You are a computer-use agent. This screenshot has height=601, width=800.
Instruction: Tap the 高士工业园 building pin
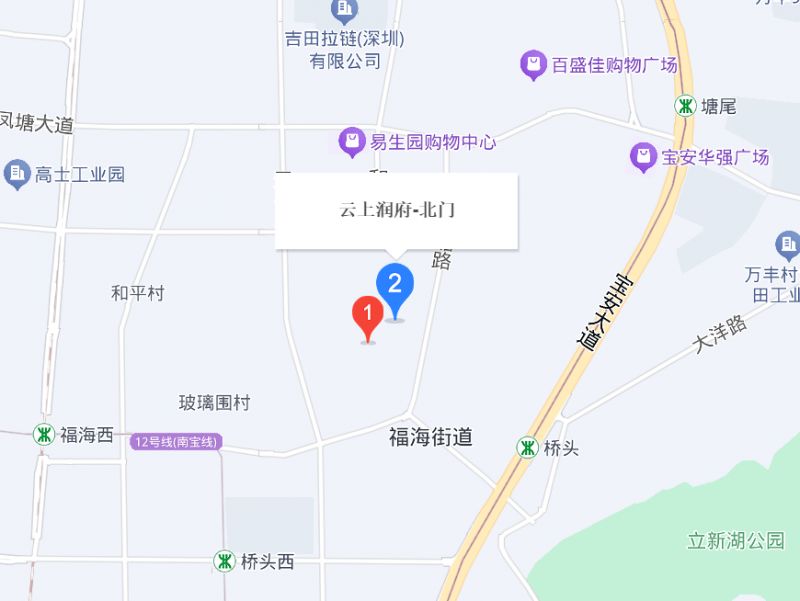click(17, 174)
